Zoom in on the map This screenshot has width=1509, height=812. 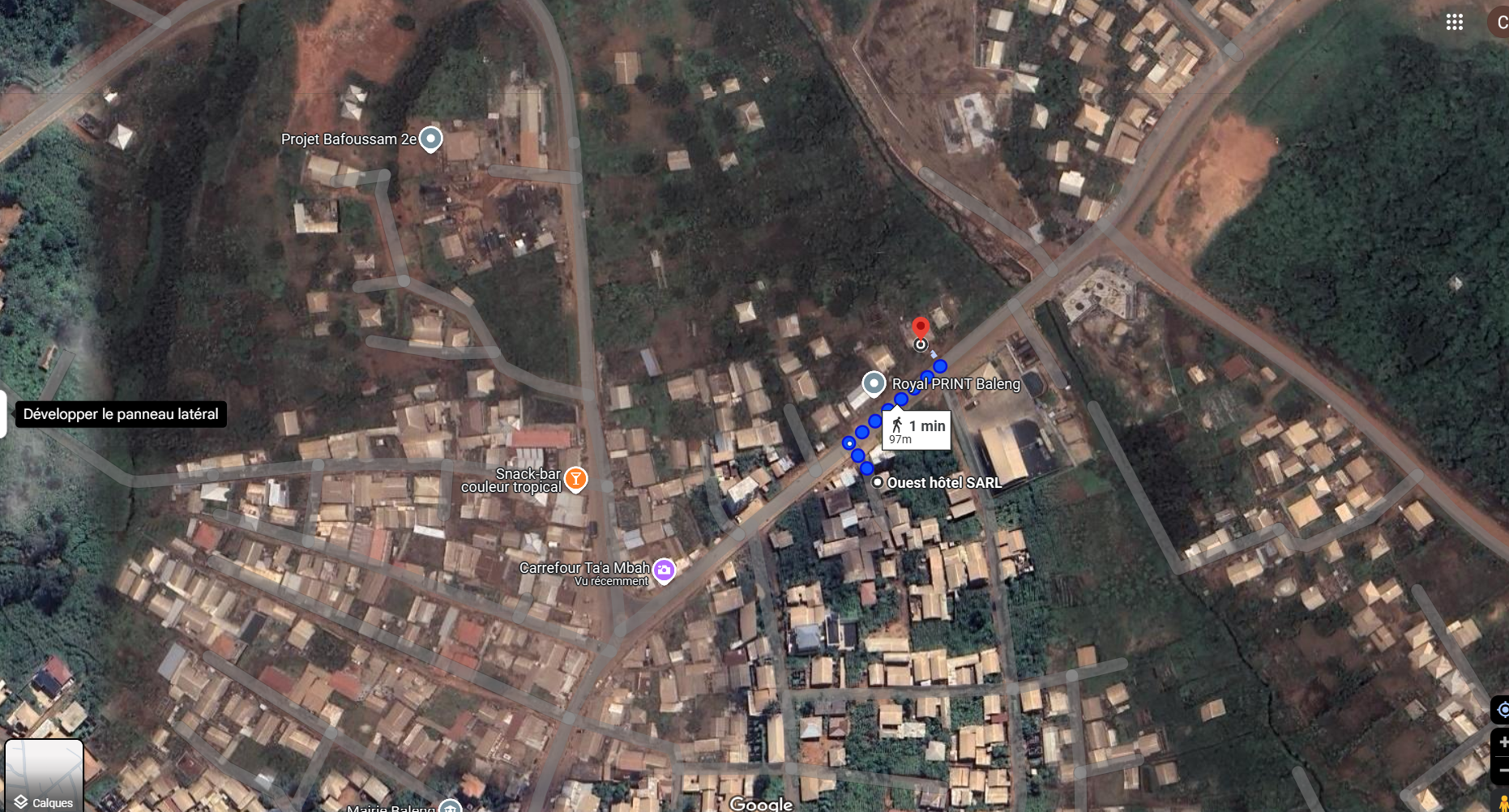tap(1502, 742)
